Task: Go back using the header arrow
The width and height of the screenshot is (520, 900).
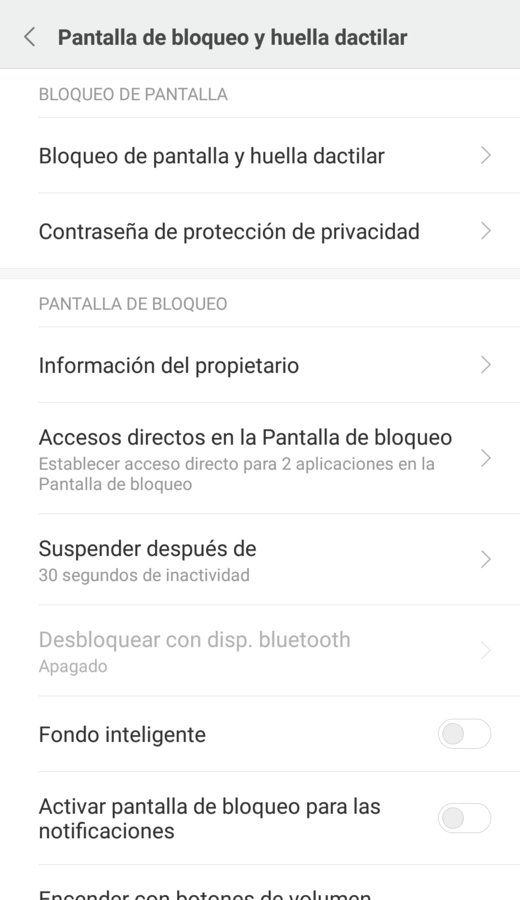Action: 30,37
